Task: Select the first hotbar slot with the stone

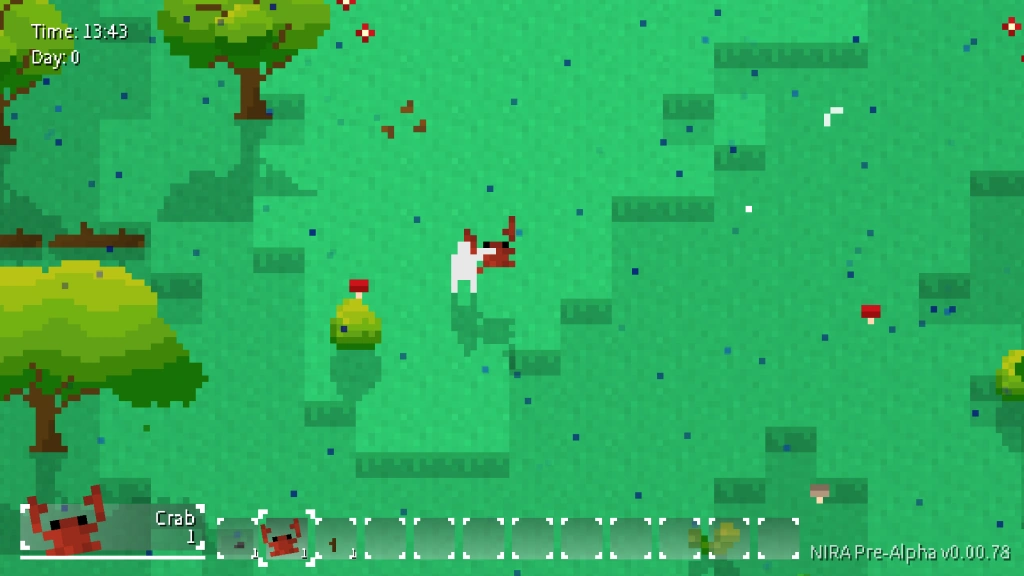Action: [x=238, y=539]
